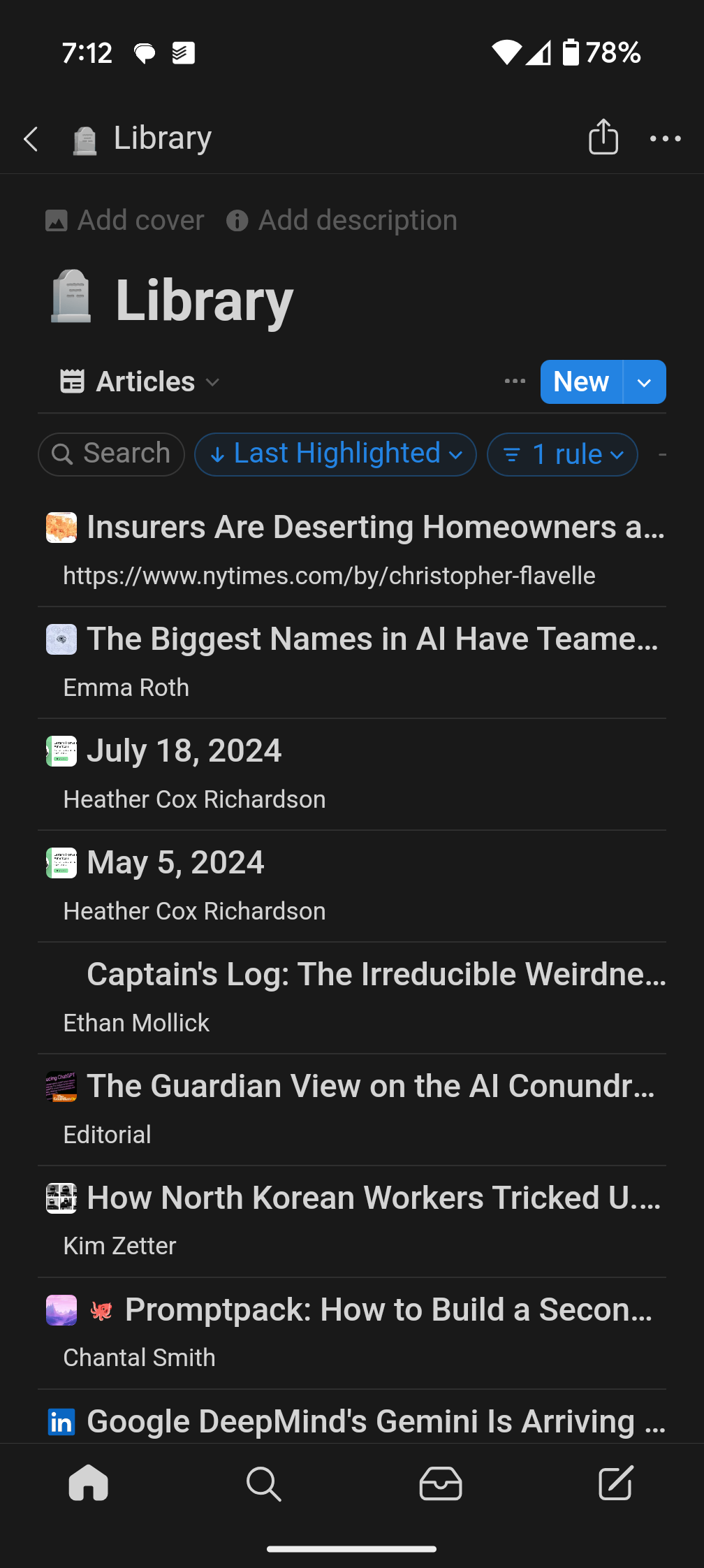704x1568 pixels.
Task: Open the share options with the share icon
Action: (x=603, y=138)
